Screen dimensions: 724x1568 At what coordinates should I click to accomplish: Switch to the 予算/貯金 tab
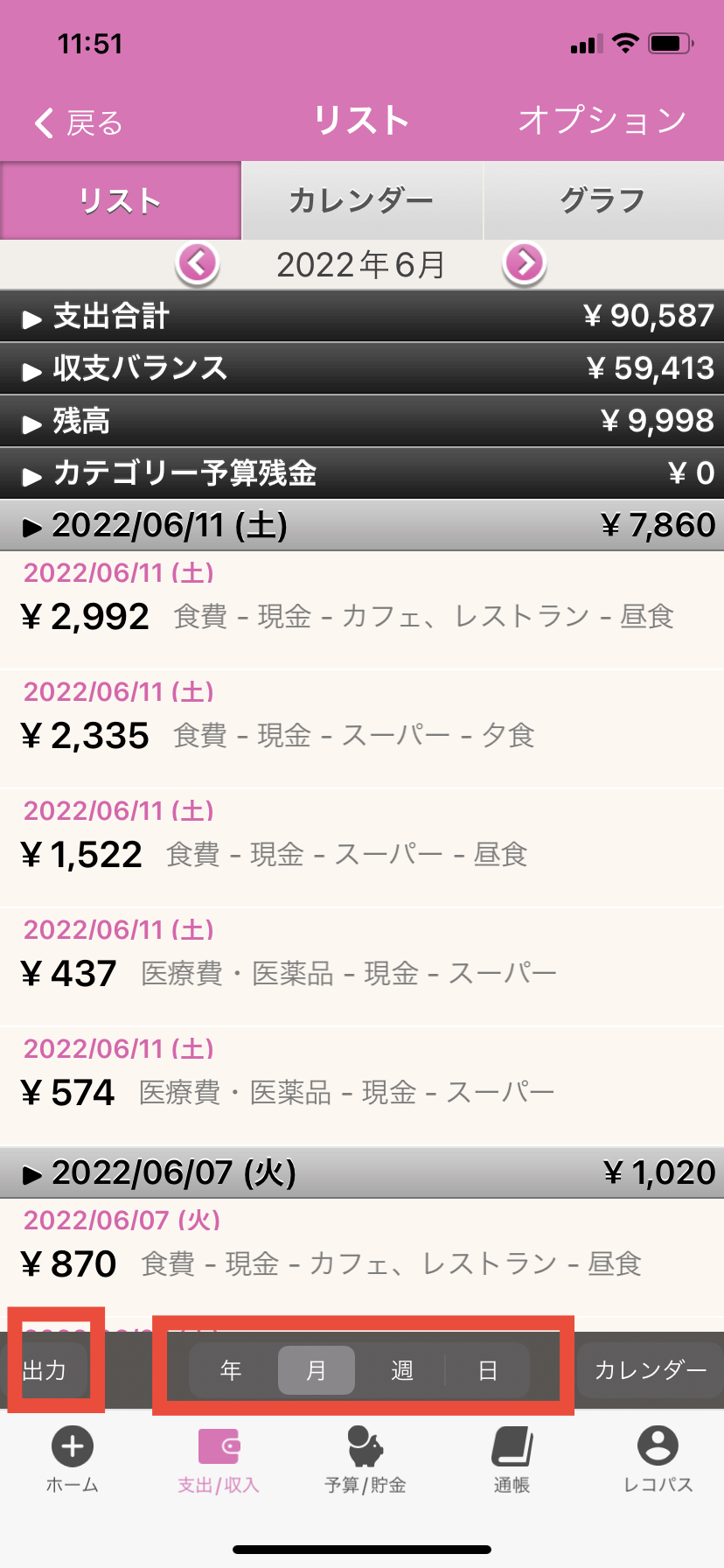click(365, 1459)
